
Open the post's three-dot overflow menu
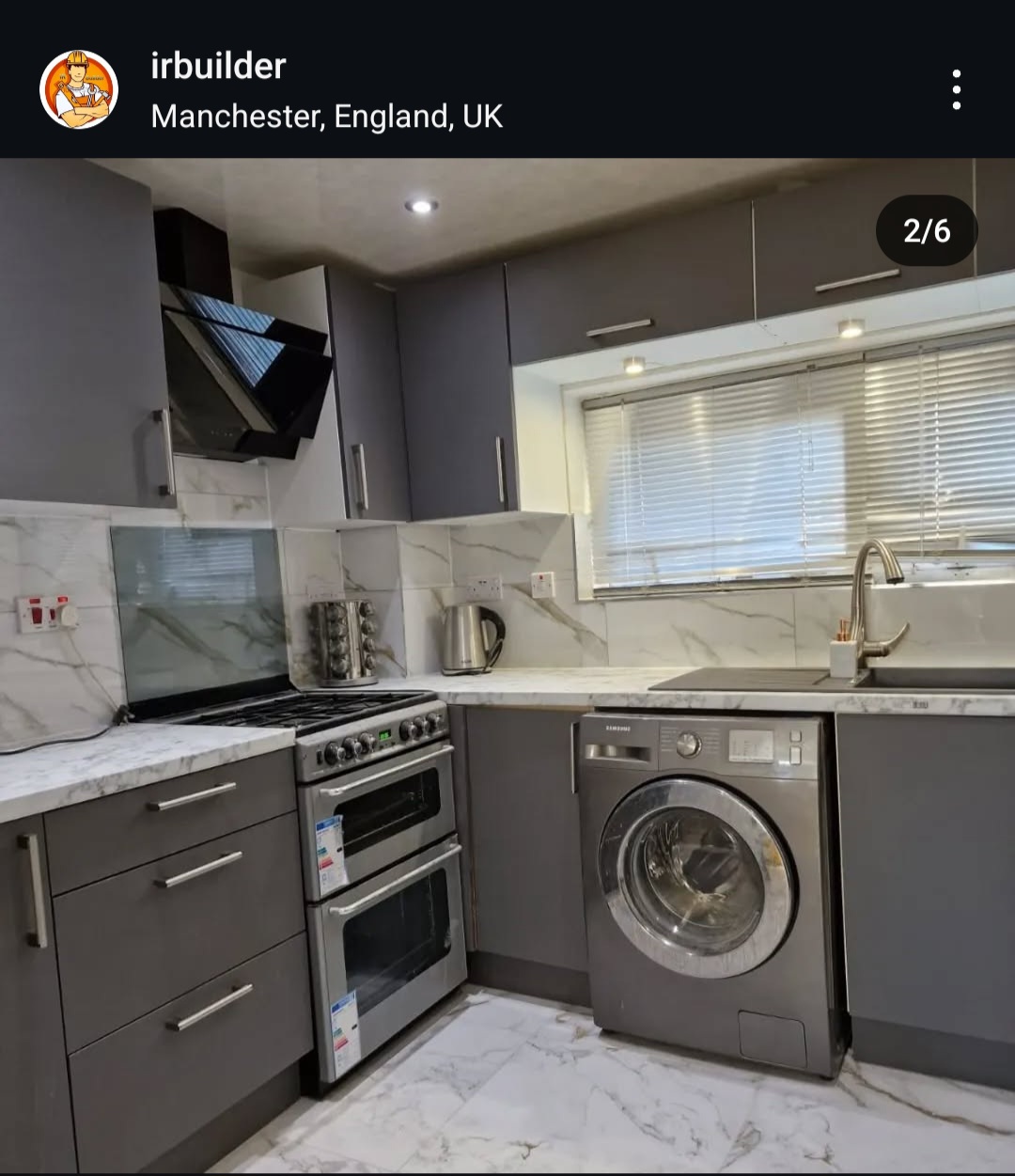pos(956,90)
